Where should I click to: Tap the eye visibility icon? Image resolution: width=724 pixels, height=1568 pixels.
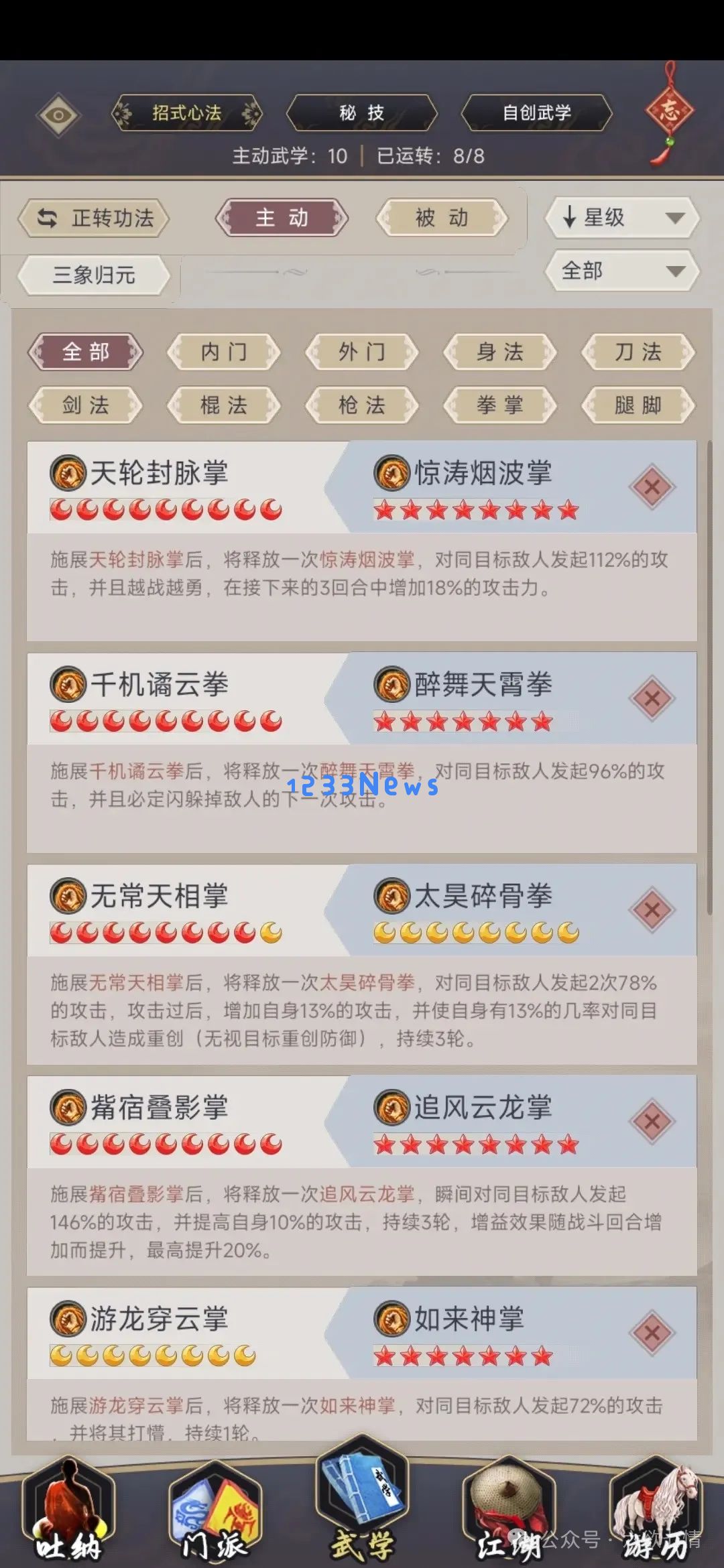click(x=59, y=115)
